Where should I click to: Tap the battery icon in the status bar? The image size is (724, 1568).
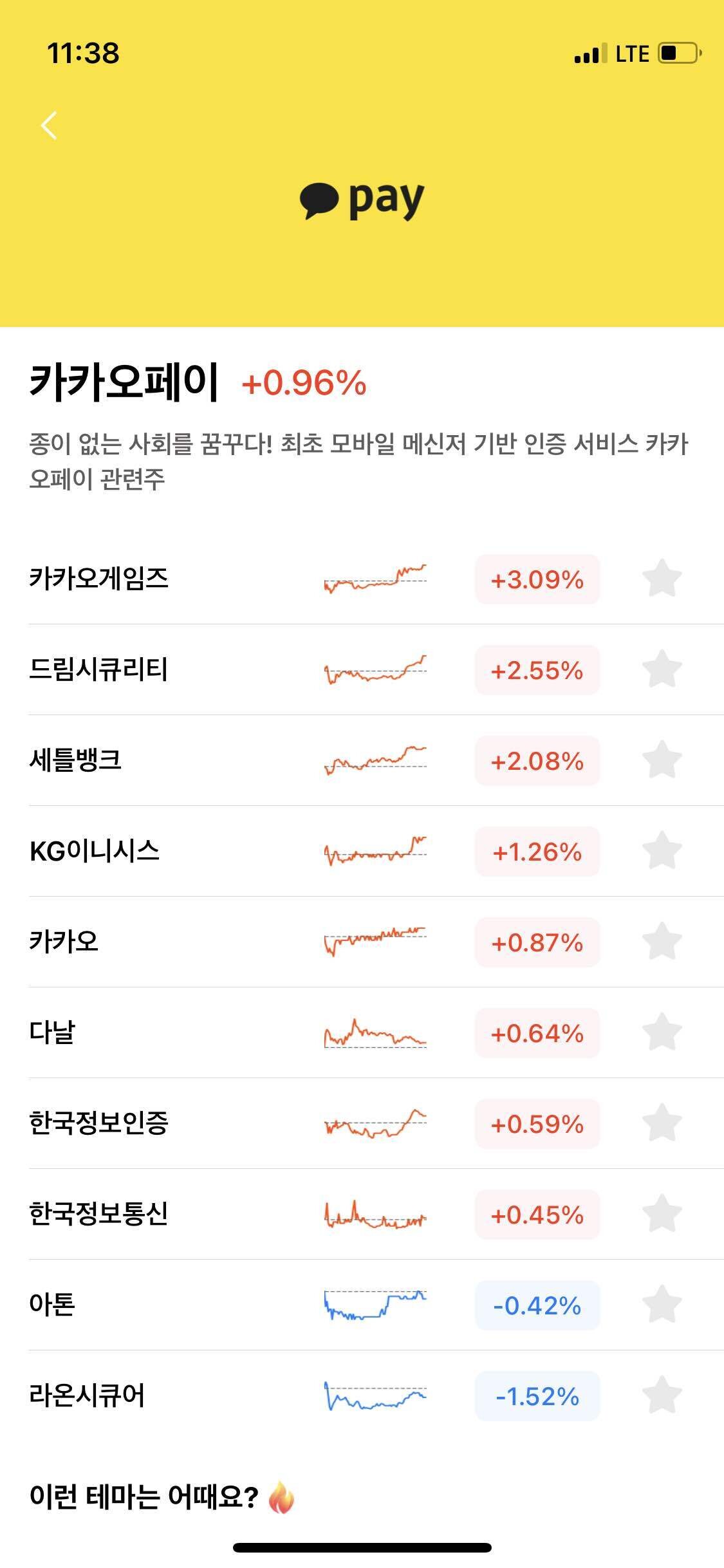678,53
